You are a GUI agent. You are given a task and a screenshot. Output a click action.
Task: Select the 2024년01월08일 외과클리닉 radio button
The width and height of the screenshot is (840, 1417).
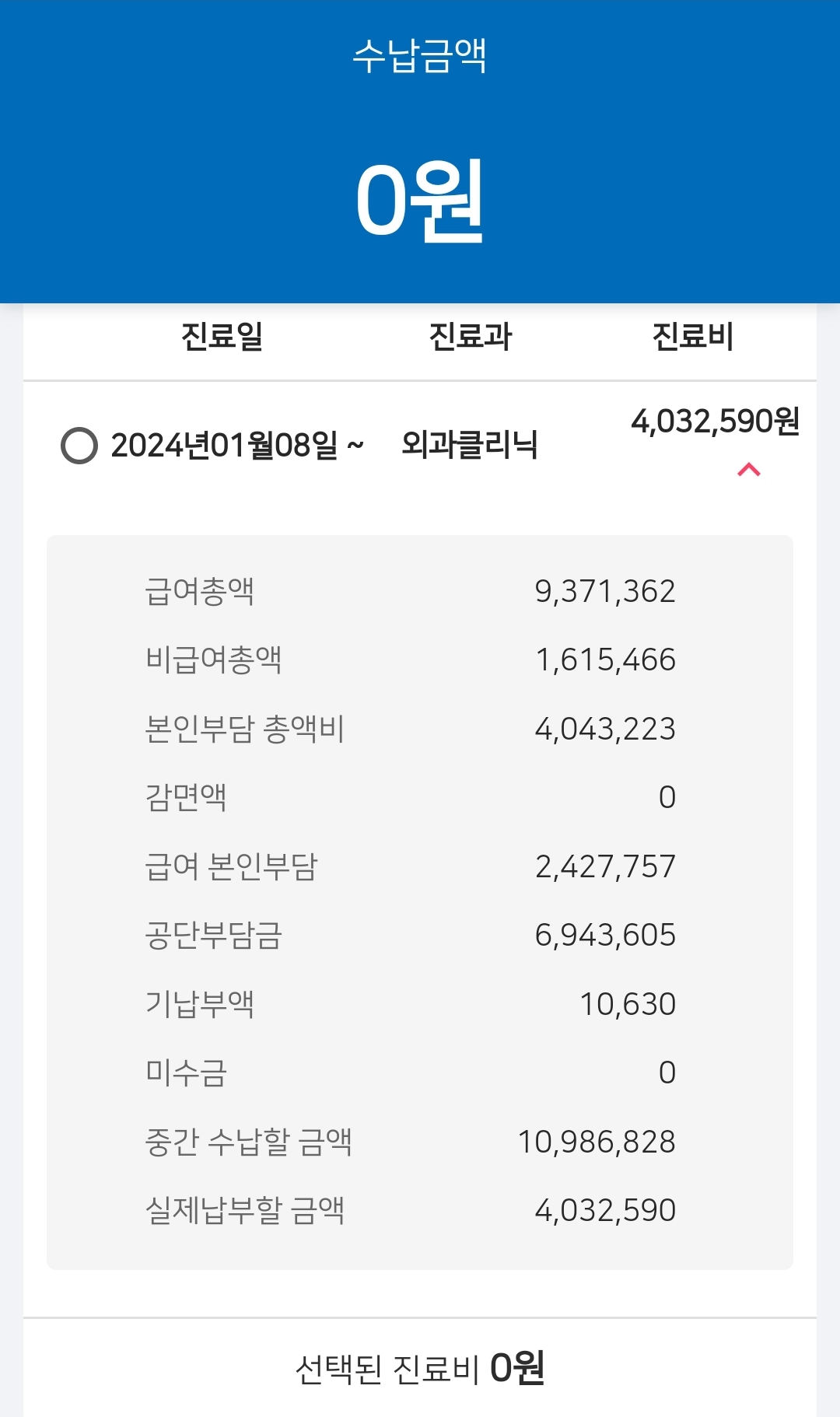click(79, 446)
